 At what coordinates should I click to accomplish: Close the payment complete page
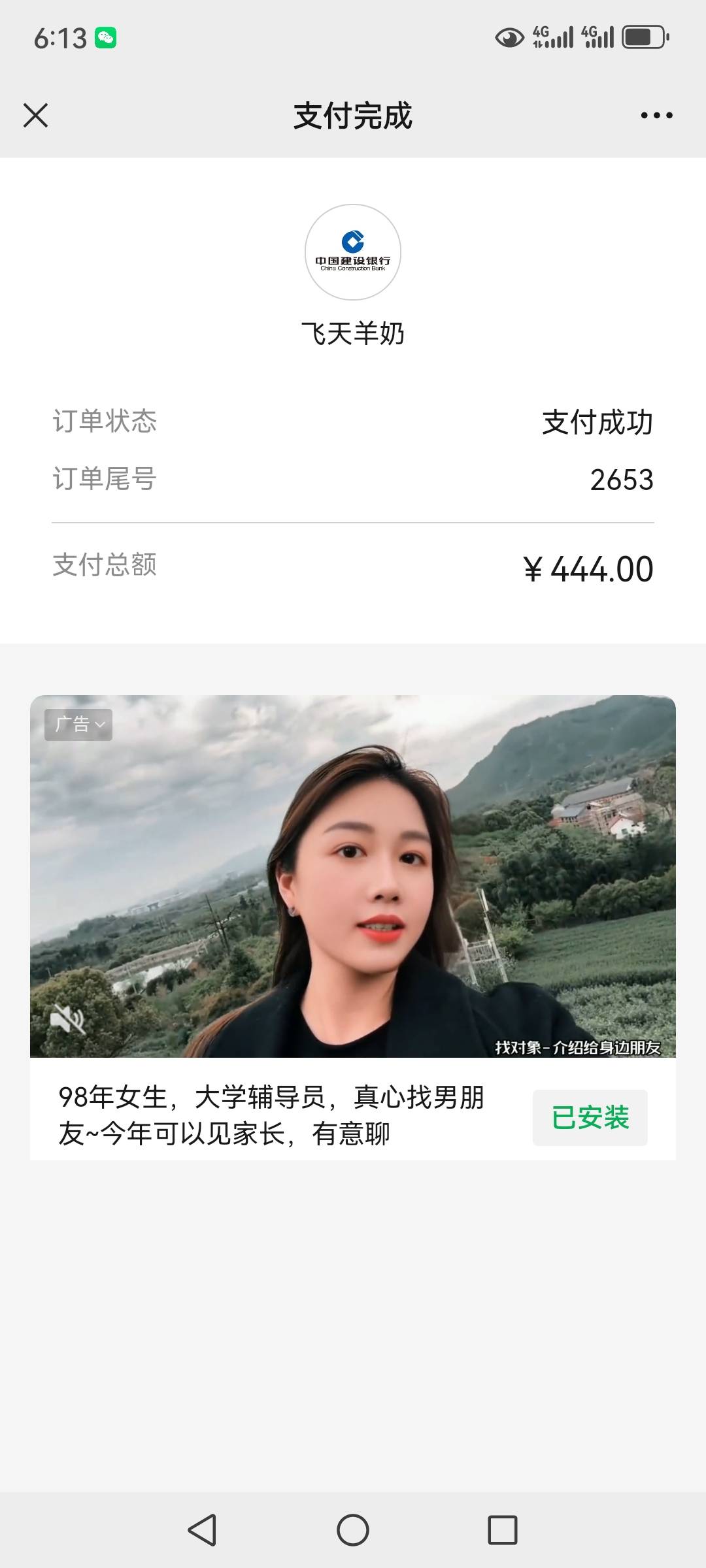[x=35, y=116]
